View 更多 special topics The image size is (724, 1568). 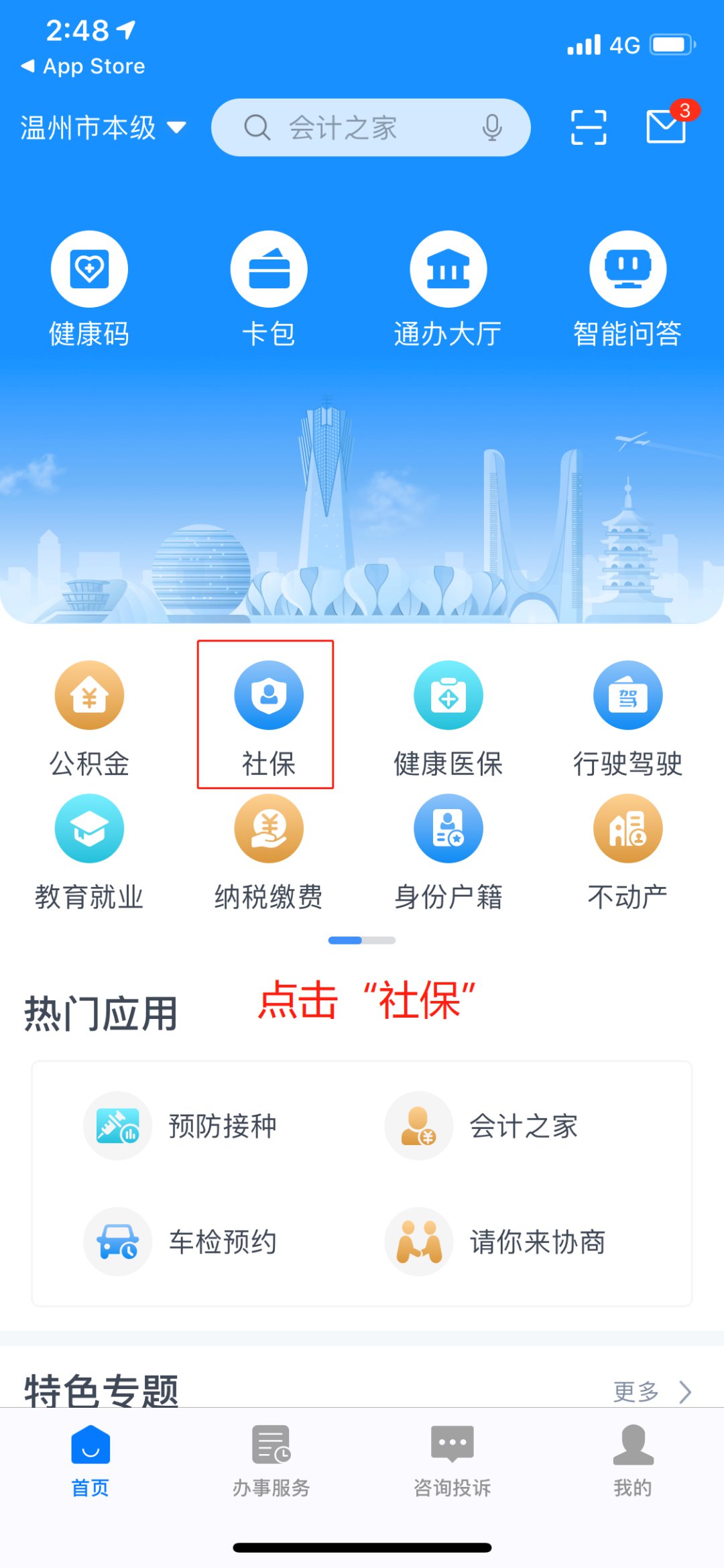tap(651, 1392)
